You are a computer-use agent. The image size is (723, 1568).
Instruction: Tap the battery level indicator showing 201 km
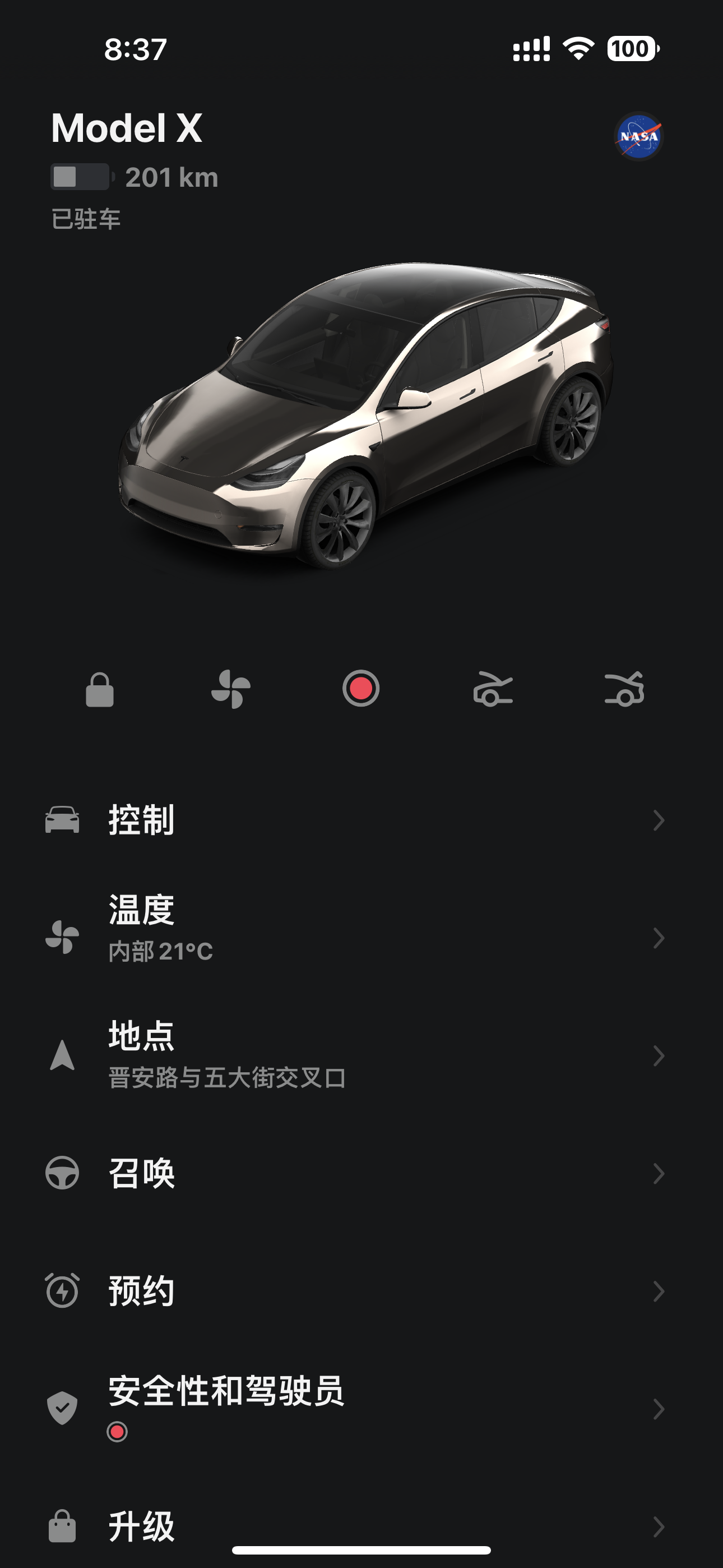(134, 178)
